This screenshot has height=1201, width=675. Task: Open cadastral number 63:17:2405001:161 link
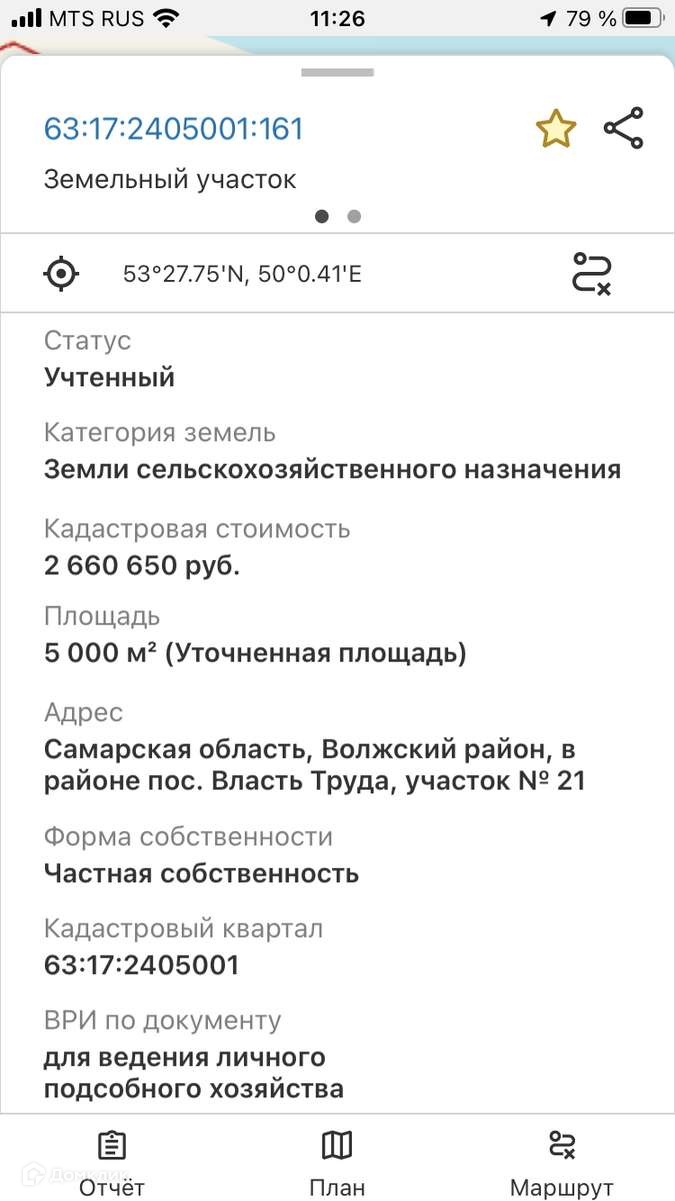173,129
